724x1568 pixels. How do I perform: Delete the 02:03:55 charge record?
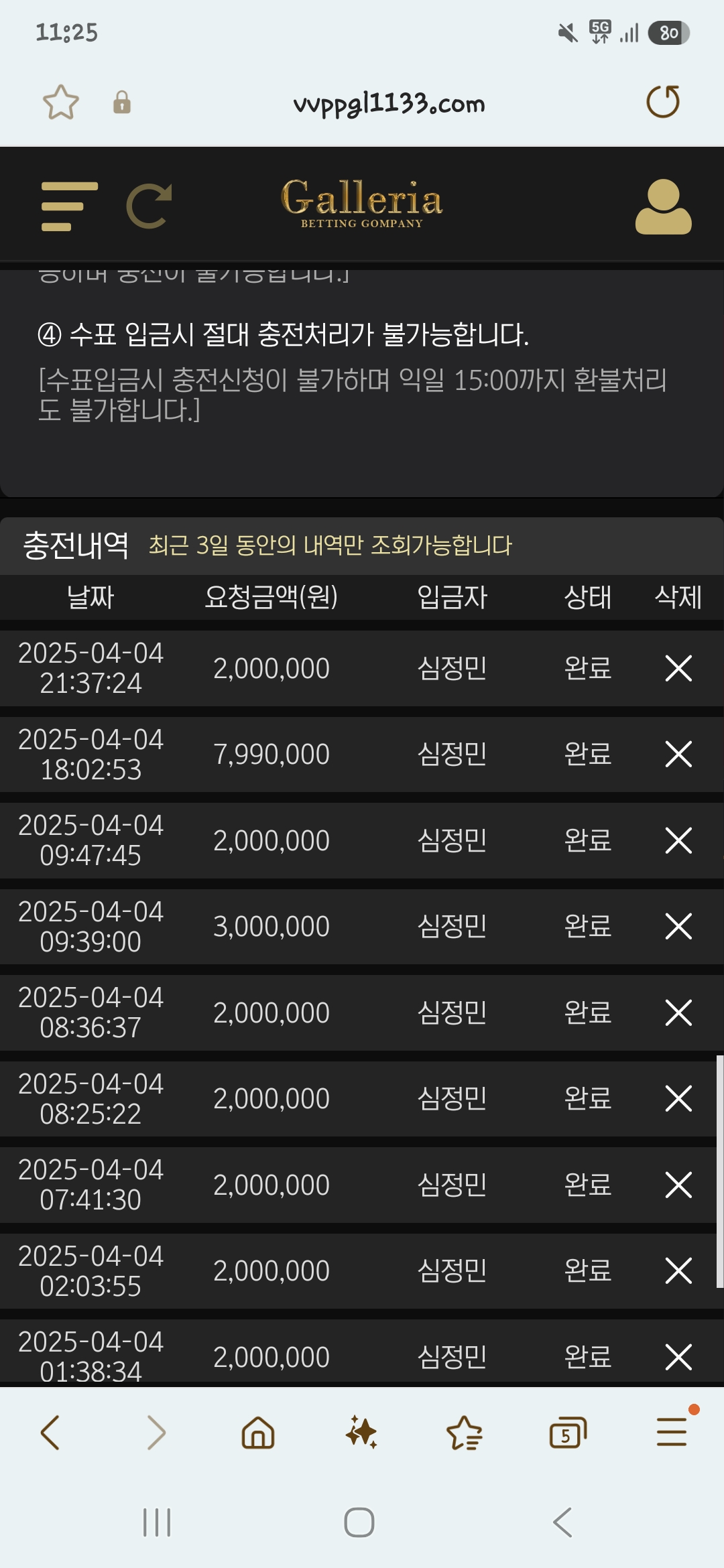click(x=678, y=1270)
